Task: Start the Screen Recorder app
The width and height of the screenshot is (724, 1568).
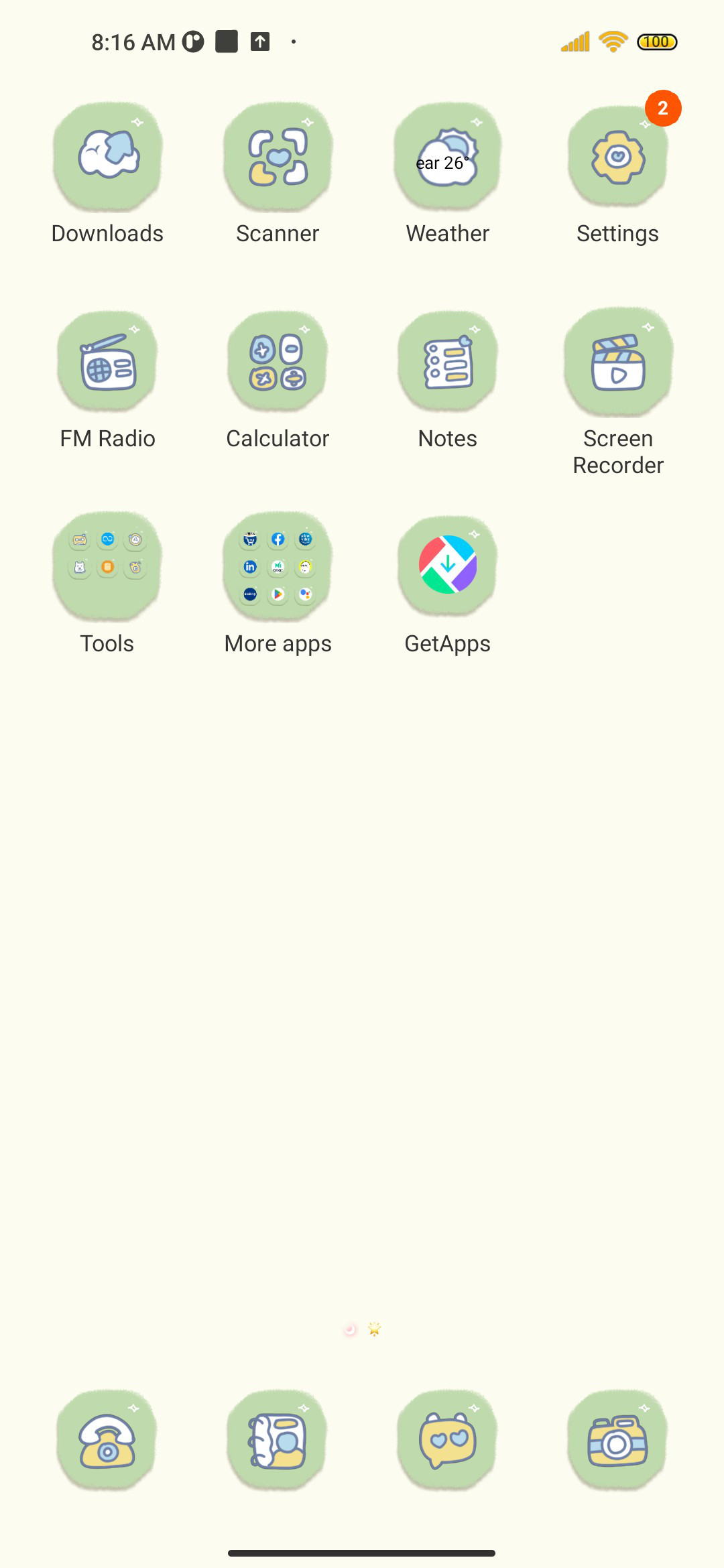Action: coord(618,362)
